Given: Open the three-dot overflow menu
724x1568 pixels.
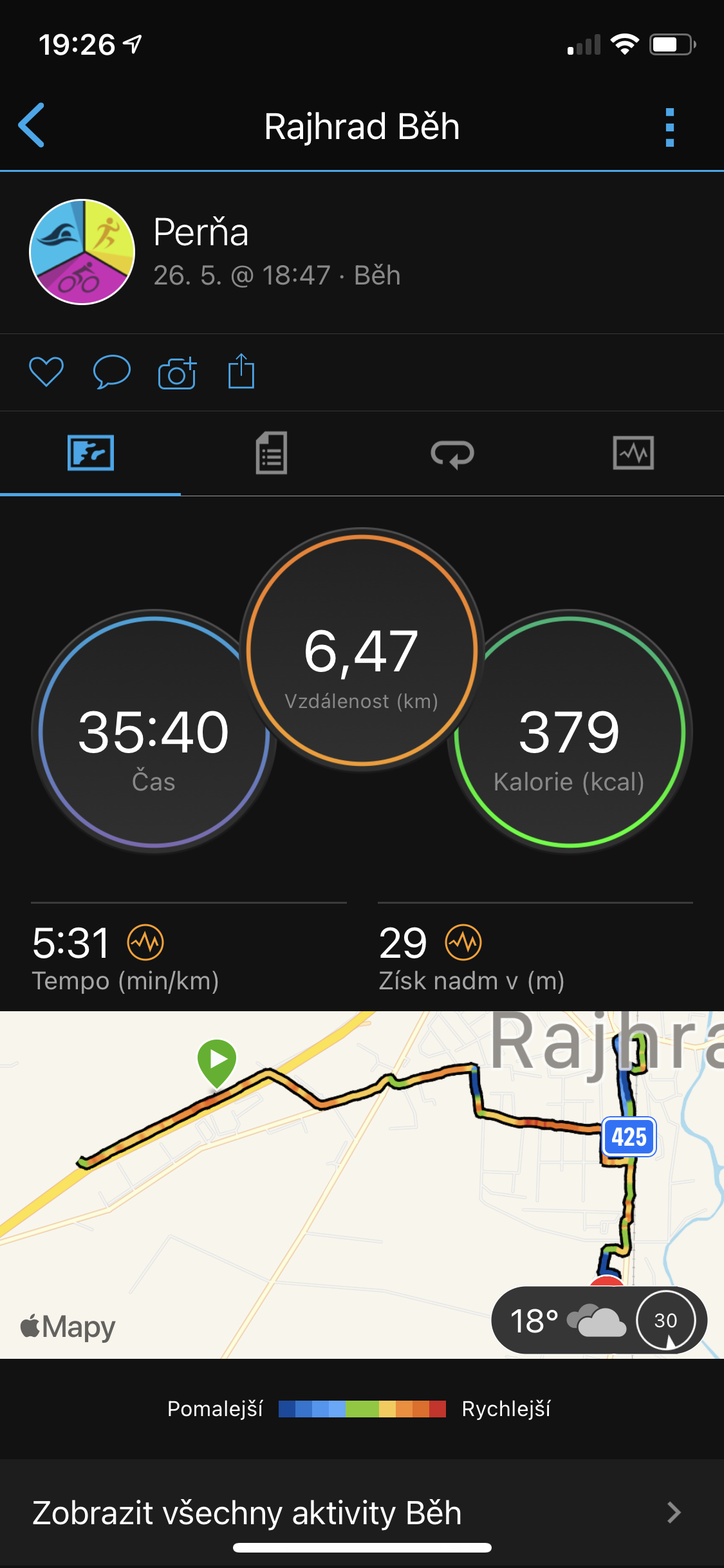Looking at the screenshot, I should (x=669, y=127).
